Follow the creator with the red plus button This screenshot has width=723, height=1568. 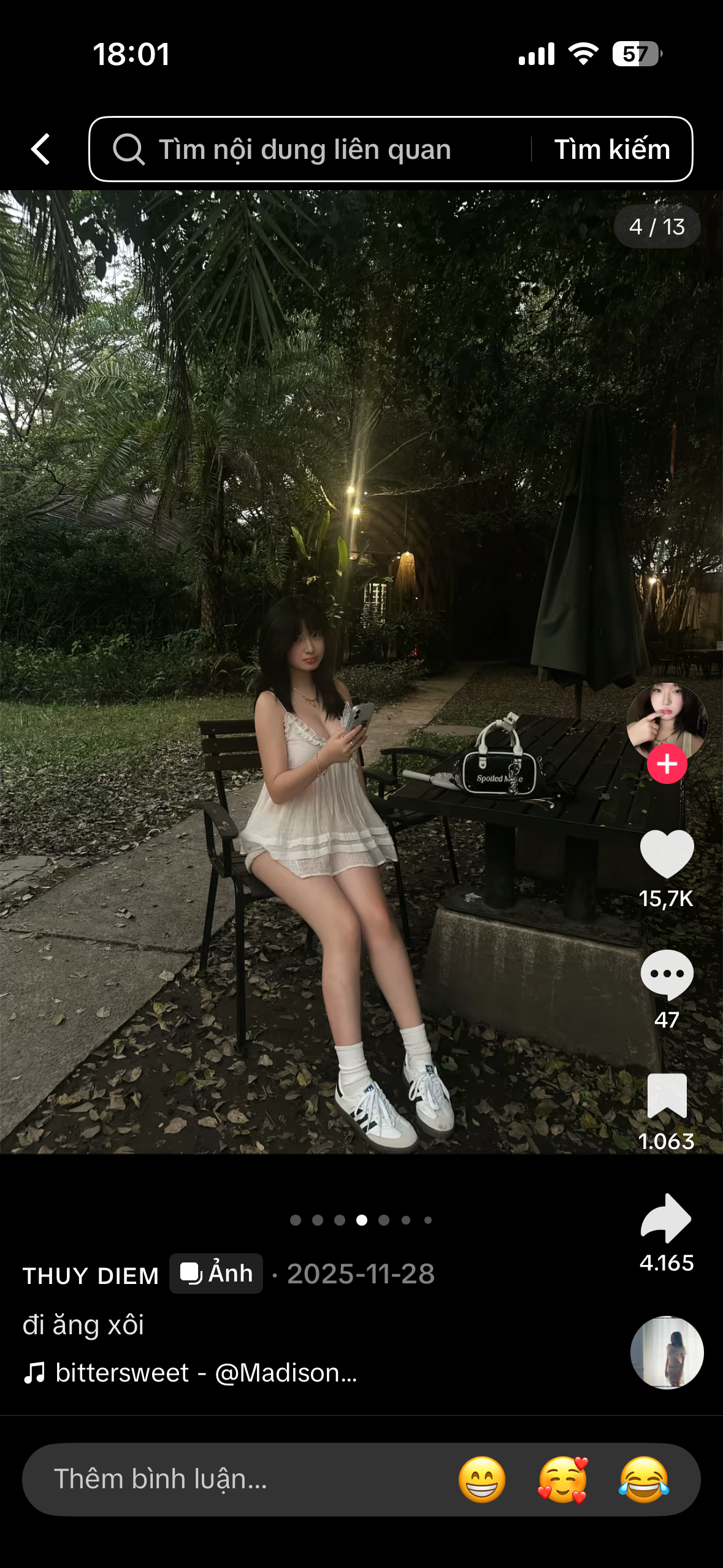click(x=667, y=764)
